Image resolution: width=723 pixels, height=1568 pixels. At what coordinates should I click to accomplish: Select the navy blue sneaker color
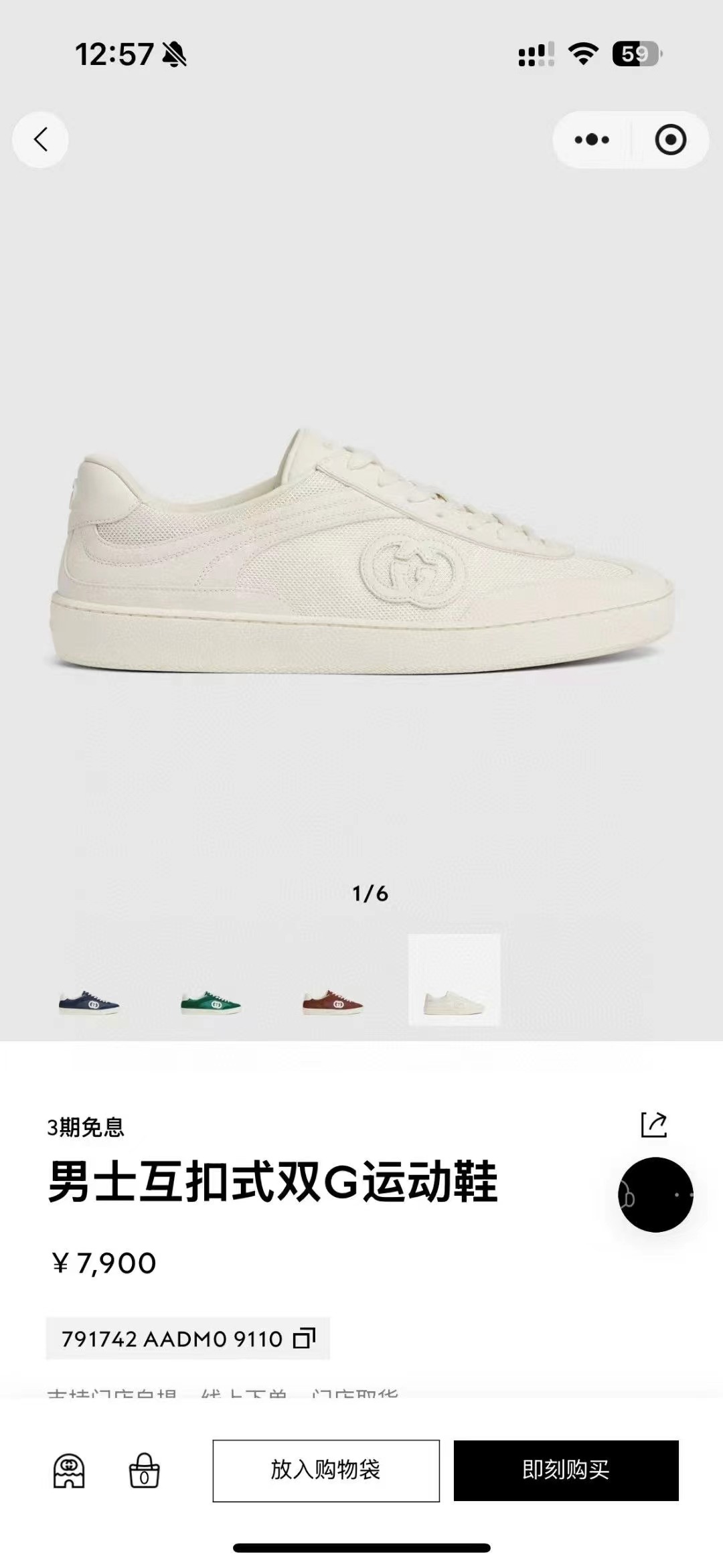pos(89,1002)
